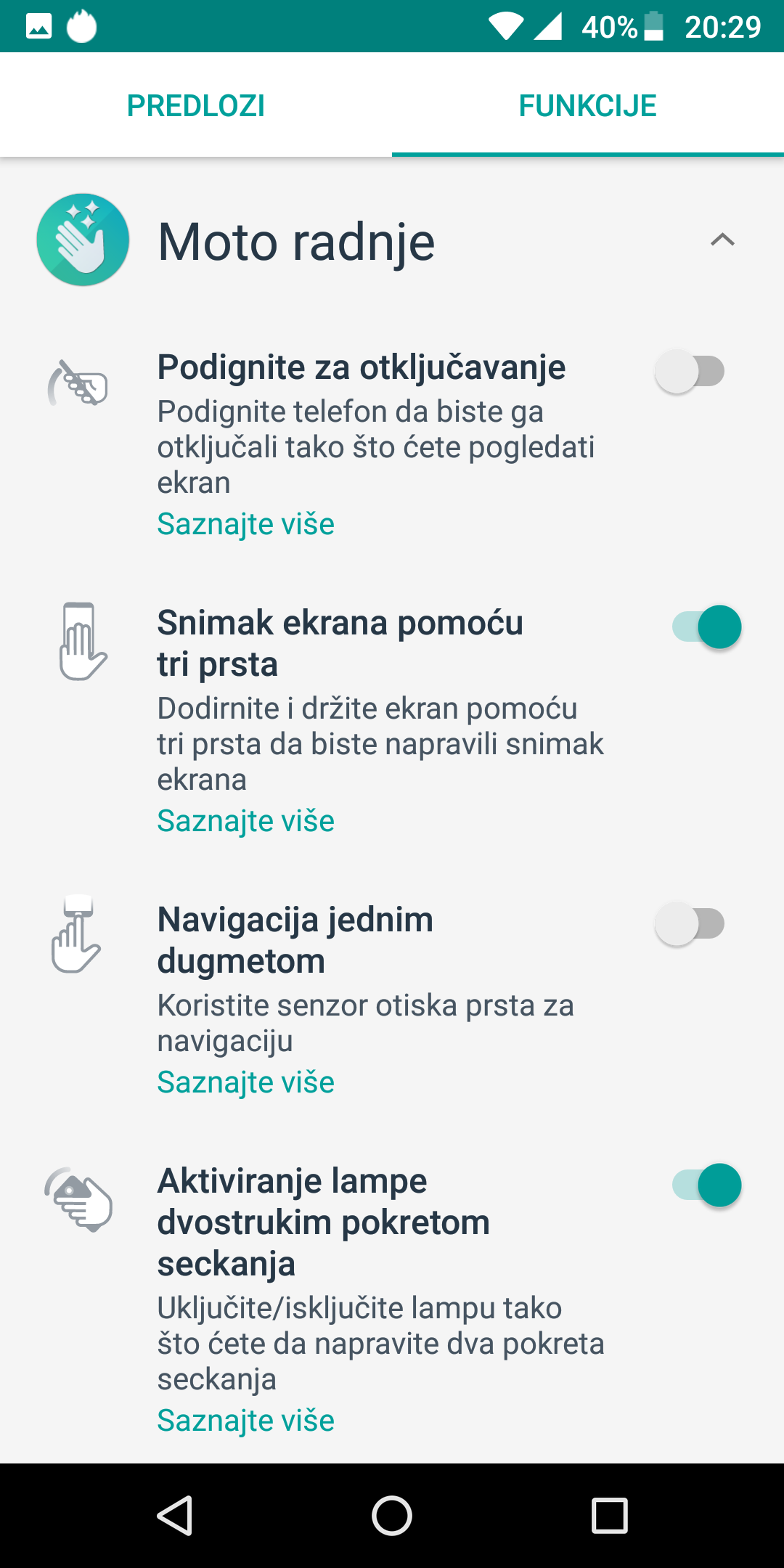Image resolution: width=784 pixels, height=1568 pixels.
Task: Open Saznajte više under Navigacija jednim dugmetom
Action: click(245, 1082)
